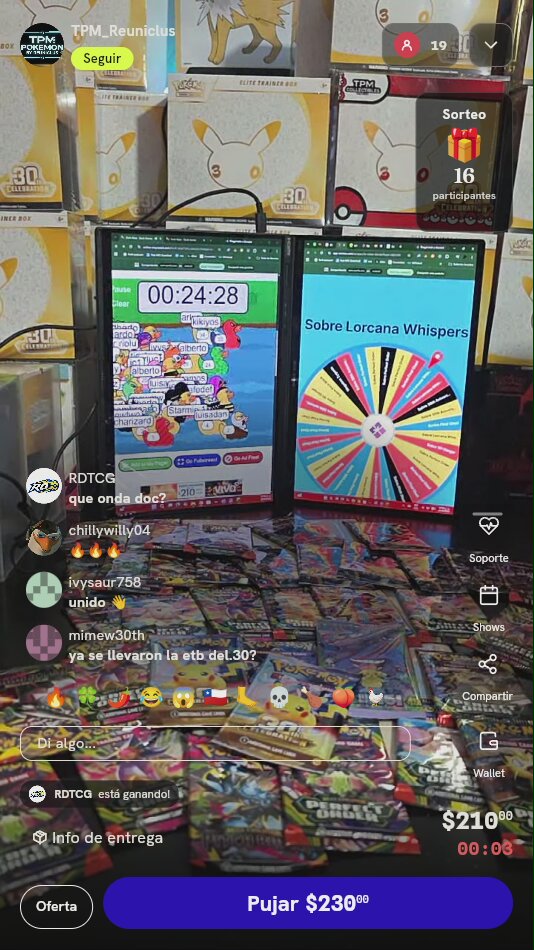View the Shows schedule
The width and height of the screenshot is (534, 950).
point(489,608)
